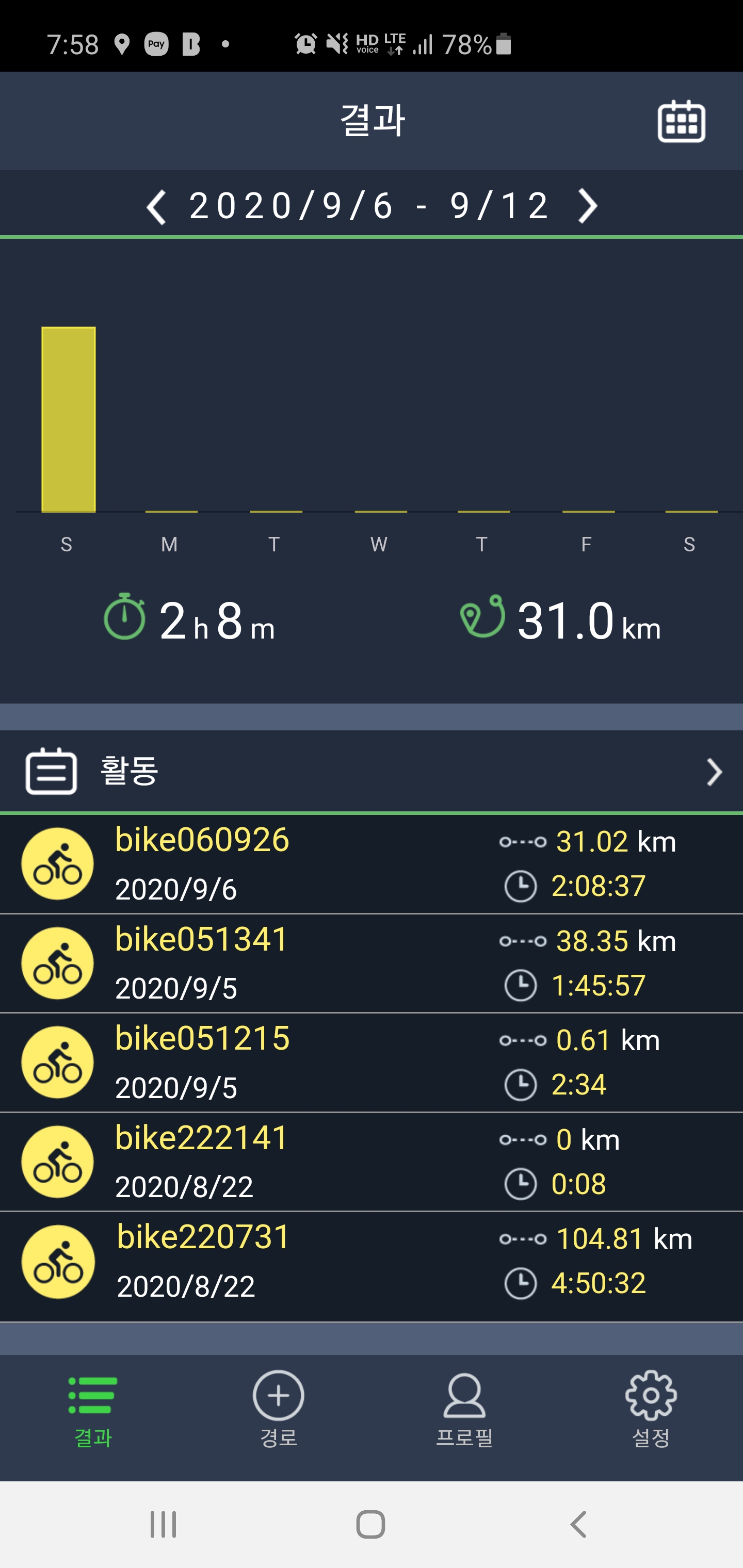
Task: Go to the previous week
Action: coord(156,207)
